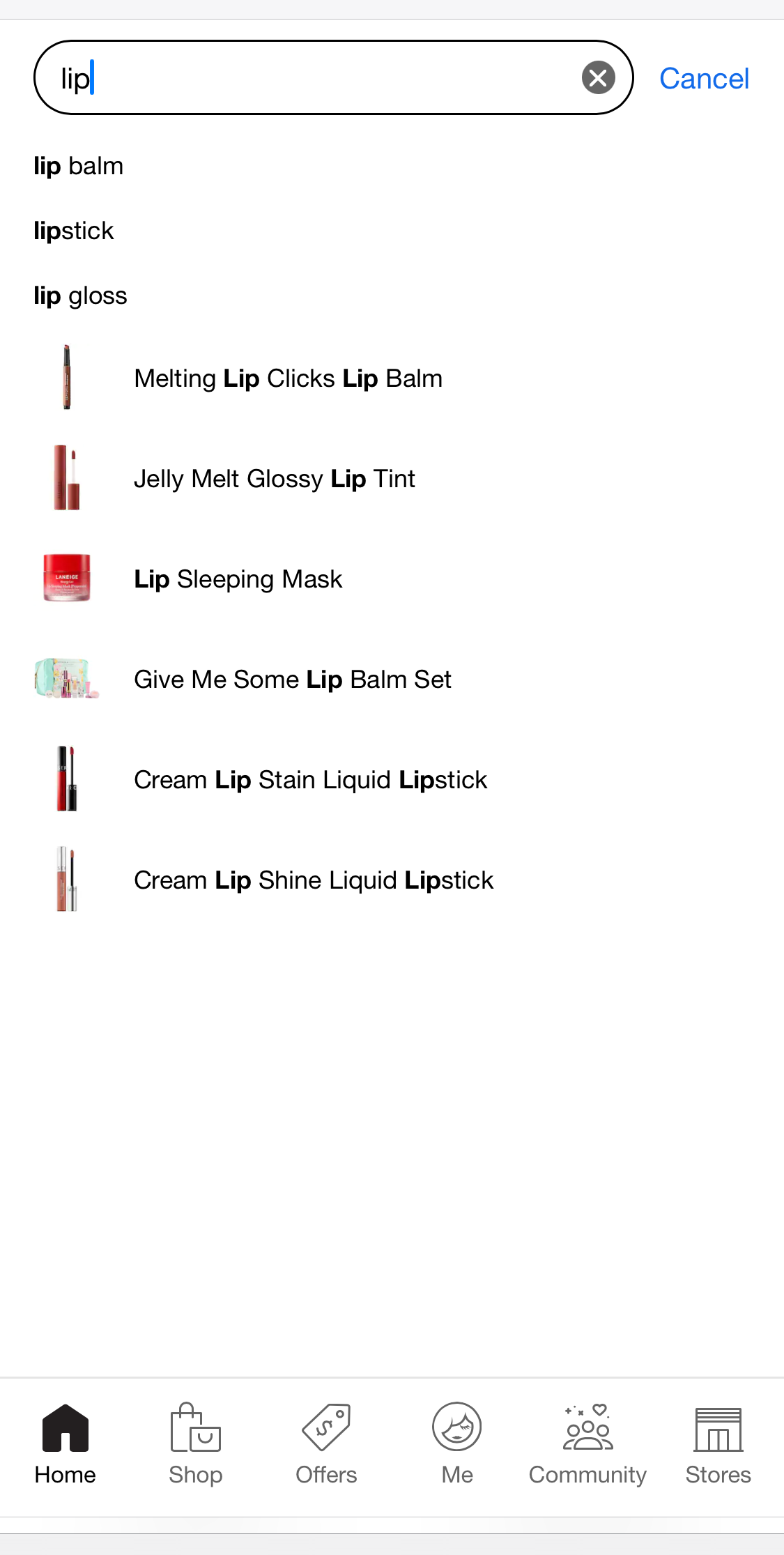The width and height of the screenshot is (784, 1555).
Task: Open the Lip Sleeping Mask suggestion
Action: (238, 578)
